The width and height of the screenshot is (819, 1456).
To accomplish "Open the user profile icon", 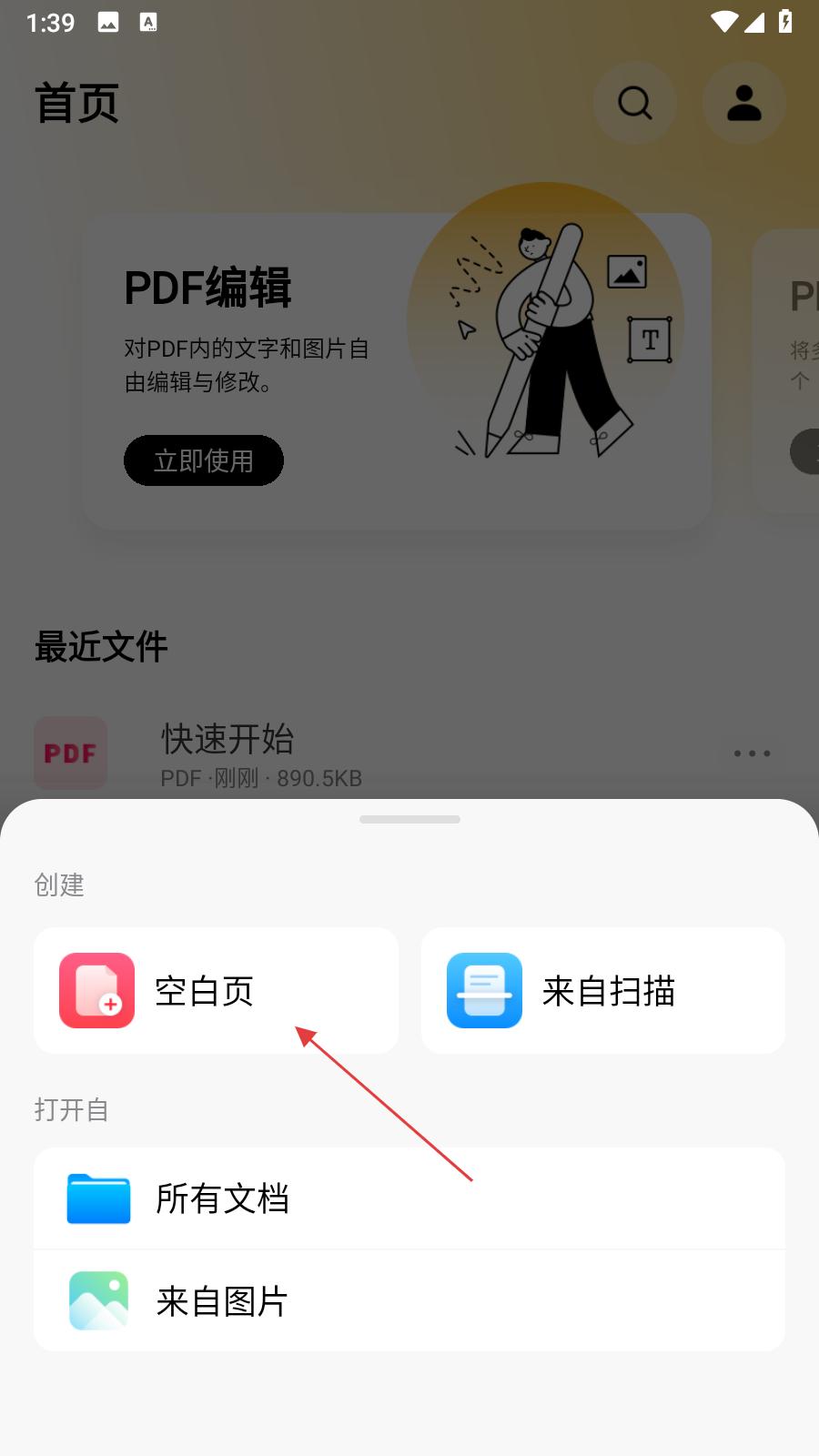I will tap(743, 103).
